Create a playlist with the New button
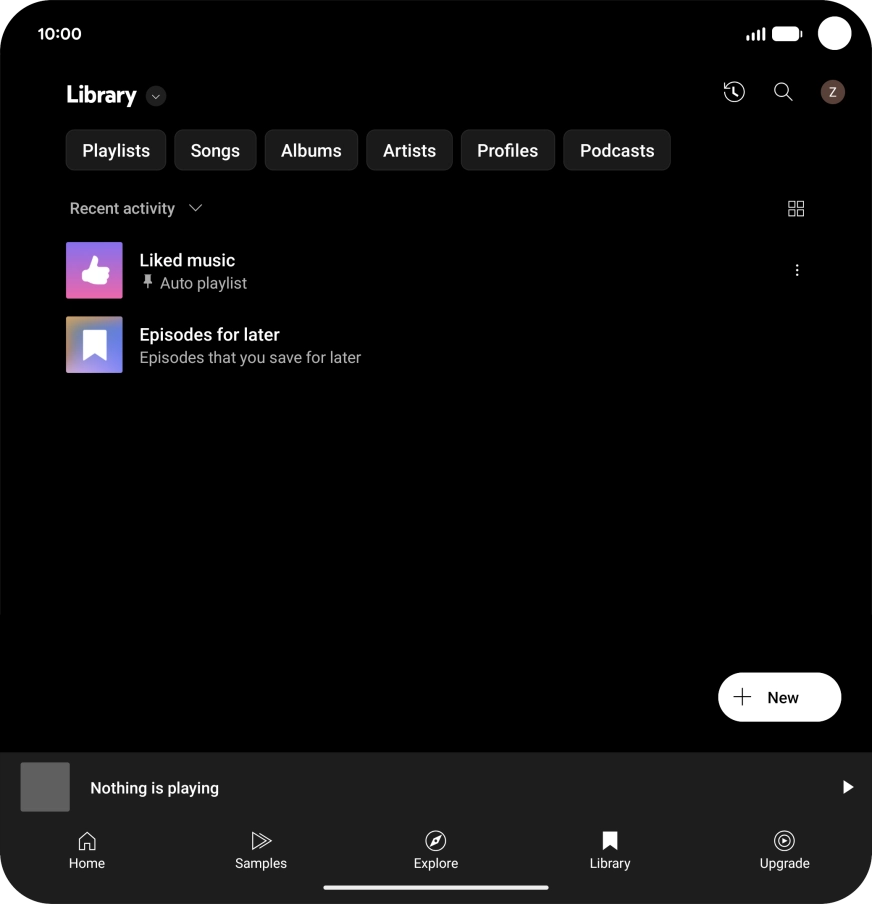This screenshot has width=872, height=904. pos(779,697)
